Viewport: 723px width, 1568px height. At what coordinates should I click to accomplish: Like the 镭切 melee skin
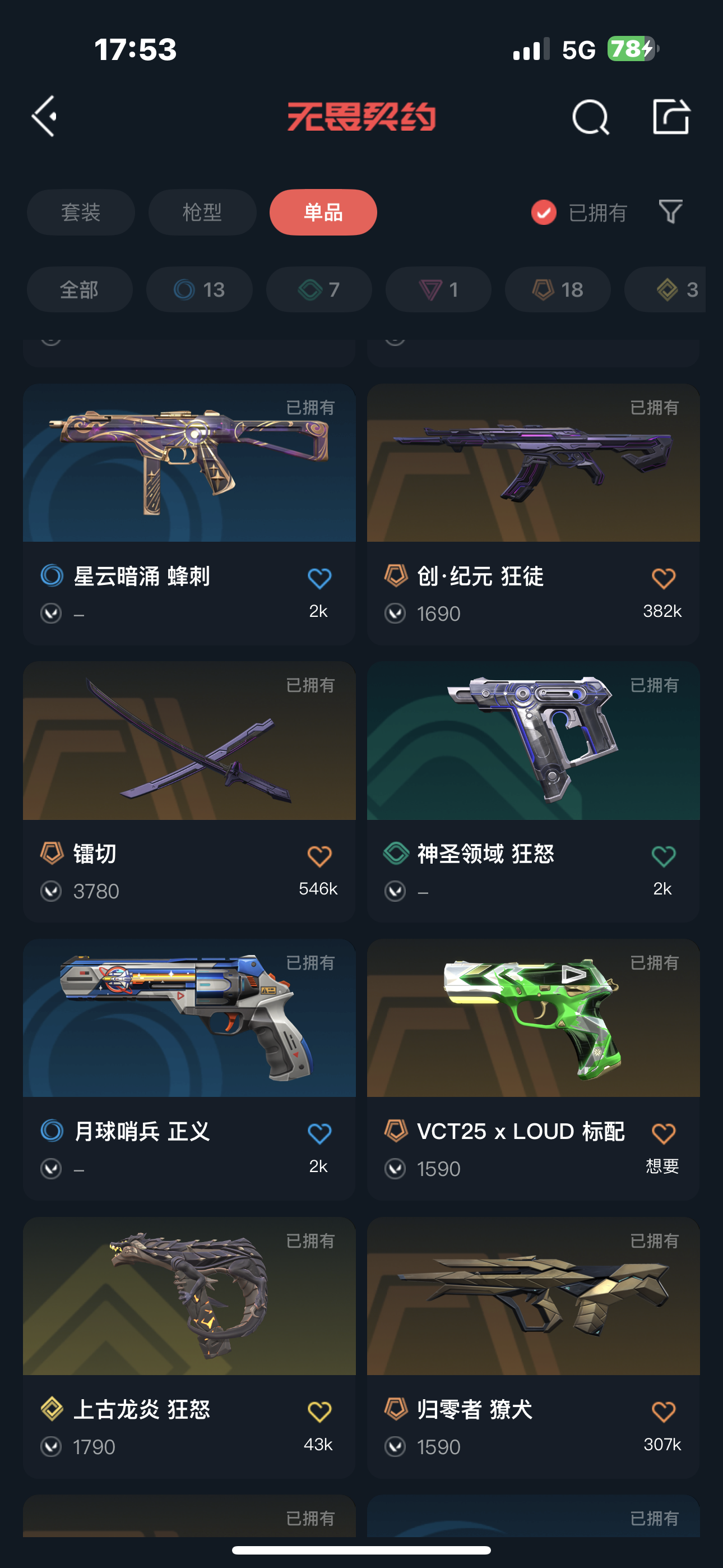point(319,856)
